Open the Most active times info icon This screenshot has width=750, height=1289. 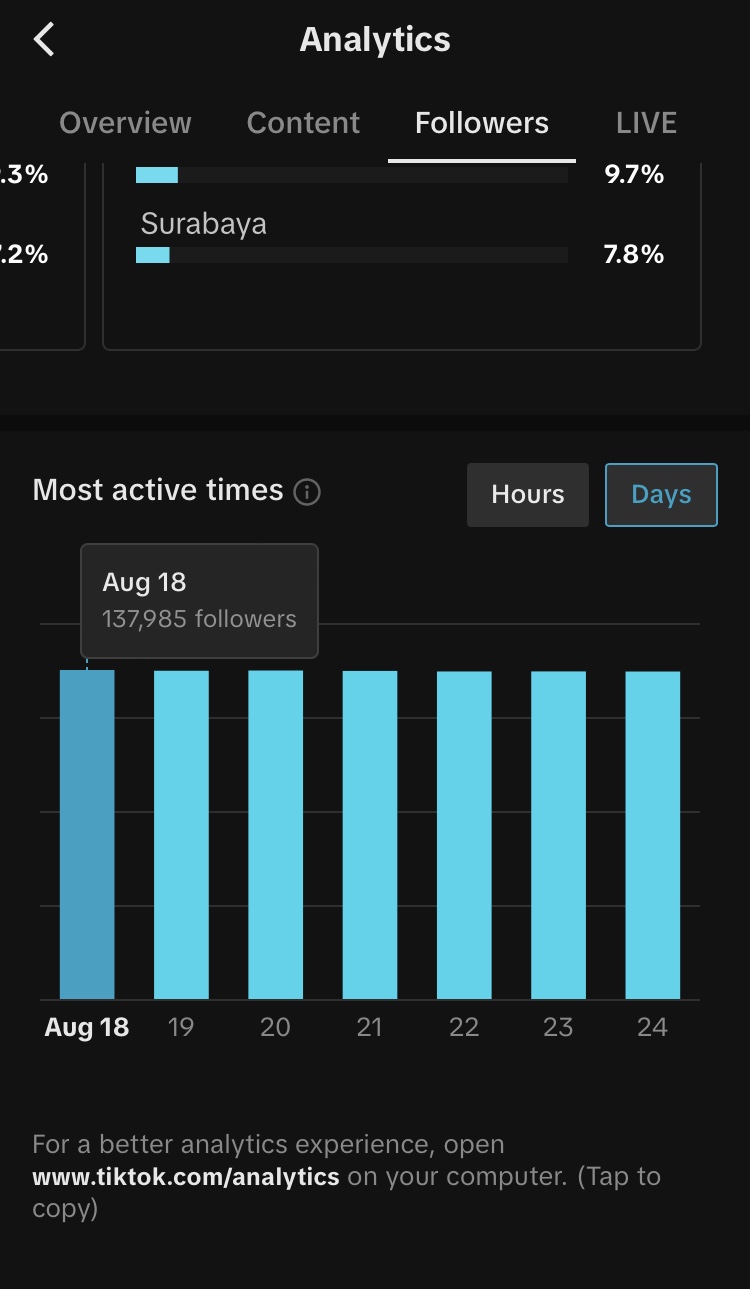coord(307,492)
